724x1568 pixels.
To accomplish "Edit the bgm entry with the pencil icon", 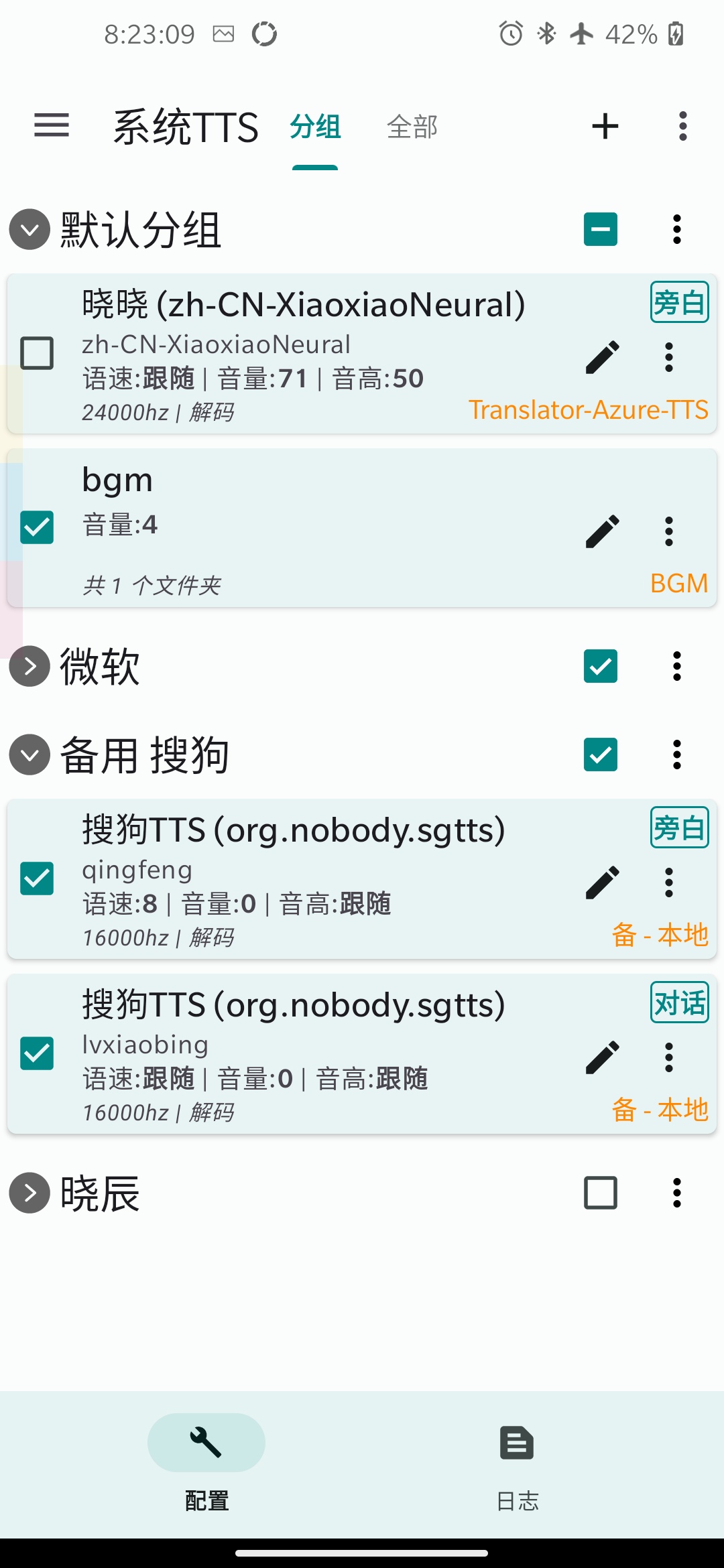I will pos(601,529).
